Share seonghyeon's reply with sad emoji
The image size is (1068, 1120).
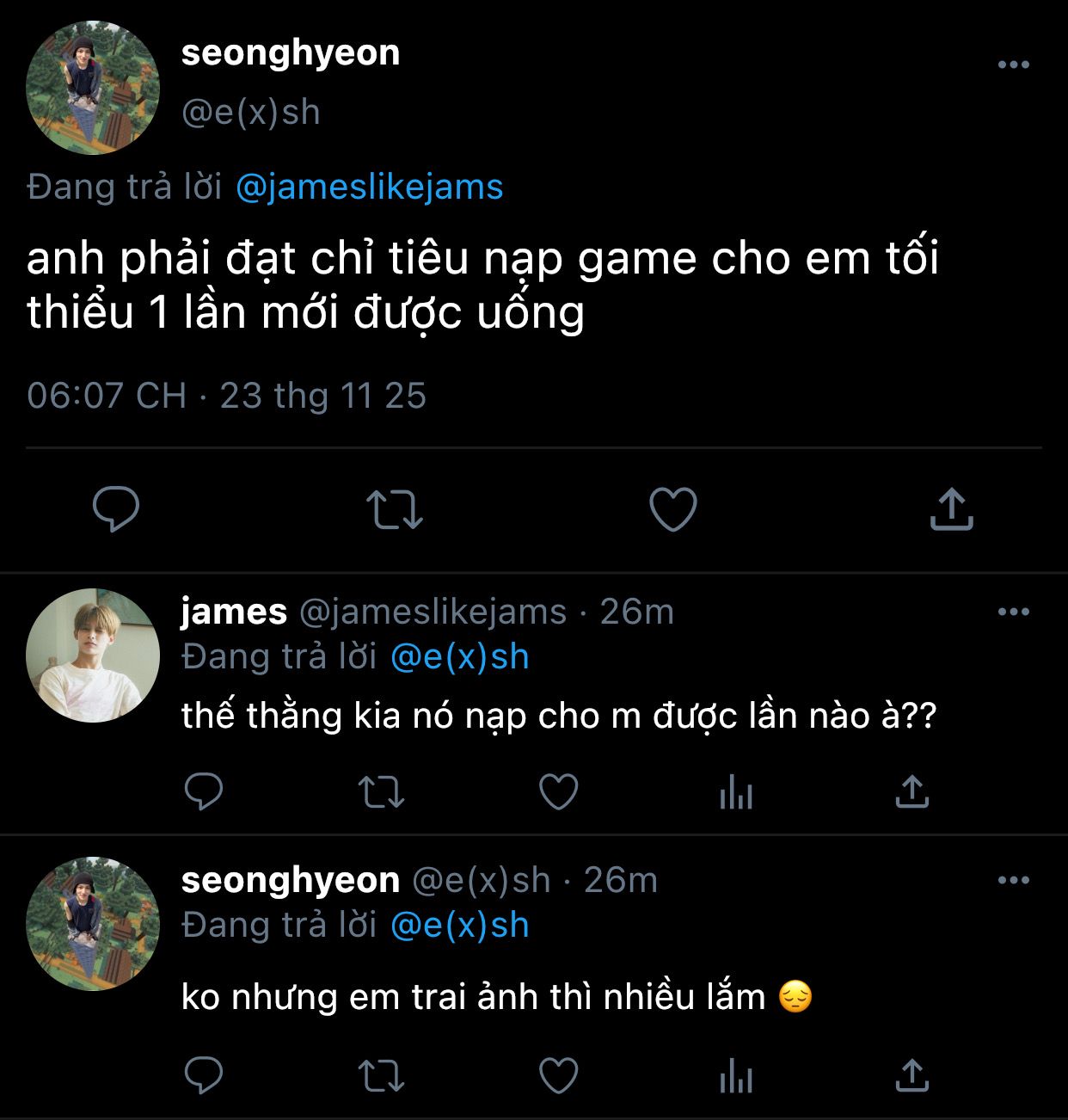(911, 1076)
